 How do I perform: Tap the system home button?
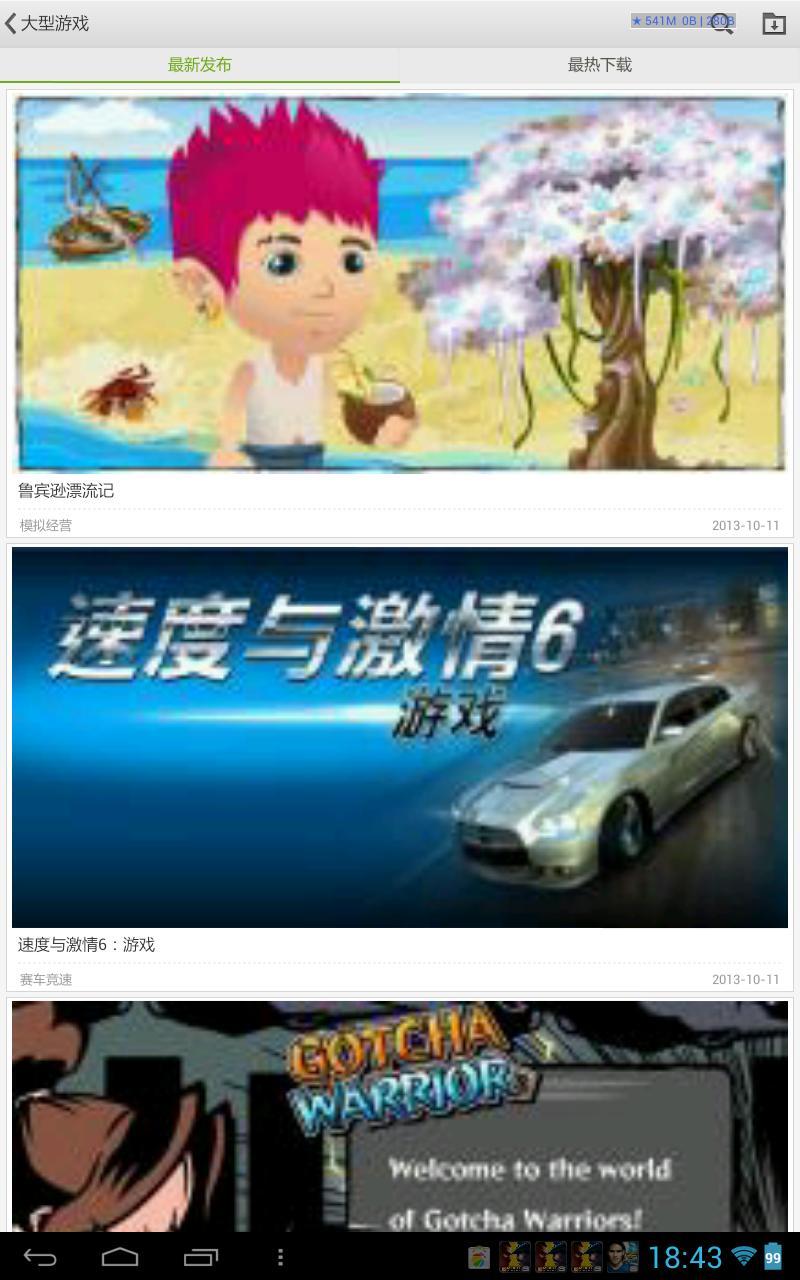coord(120,1256)
